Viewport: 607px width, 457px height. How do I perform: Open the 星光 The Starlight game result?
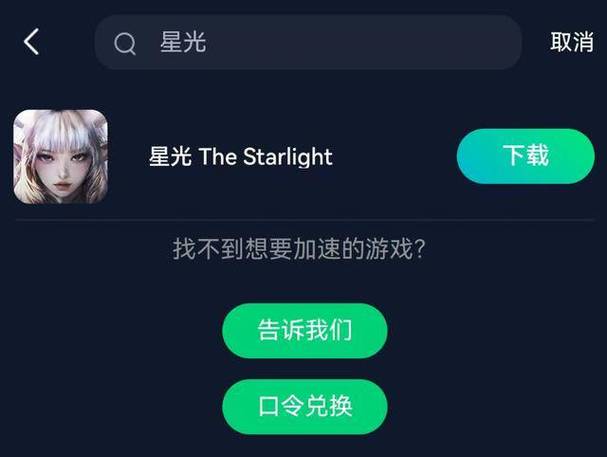click(240, 157)
